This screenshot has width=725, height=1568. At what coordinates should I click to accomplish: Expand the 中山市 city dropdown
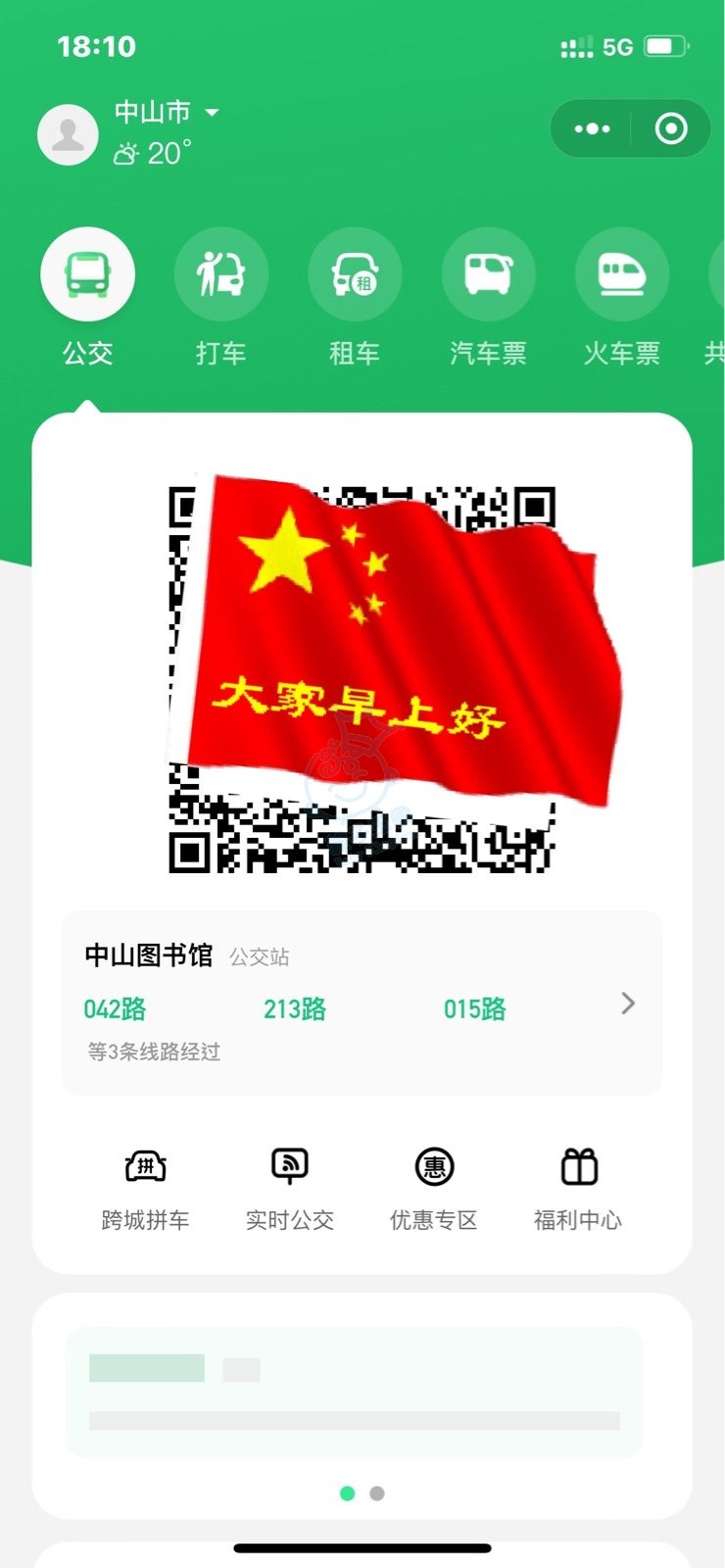(167, 113)
